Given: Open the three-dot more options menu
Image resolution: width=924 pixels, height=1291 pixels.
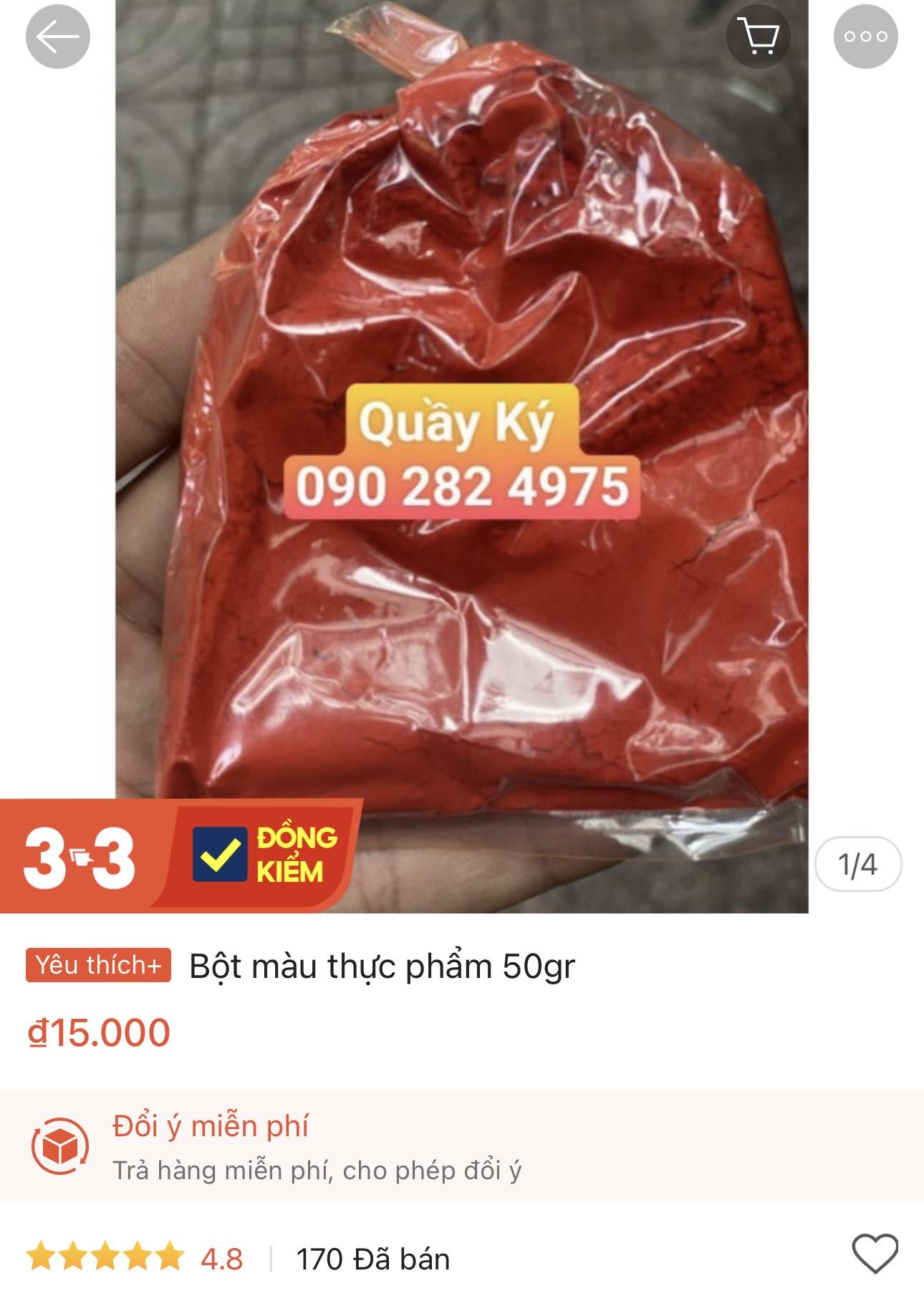Looking at the screenshot, I should (865, 37).
